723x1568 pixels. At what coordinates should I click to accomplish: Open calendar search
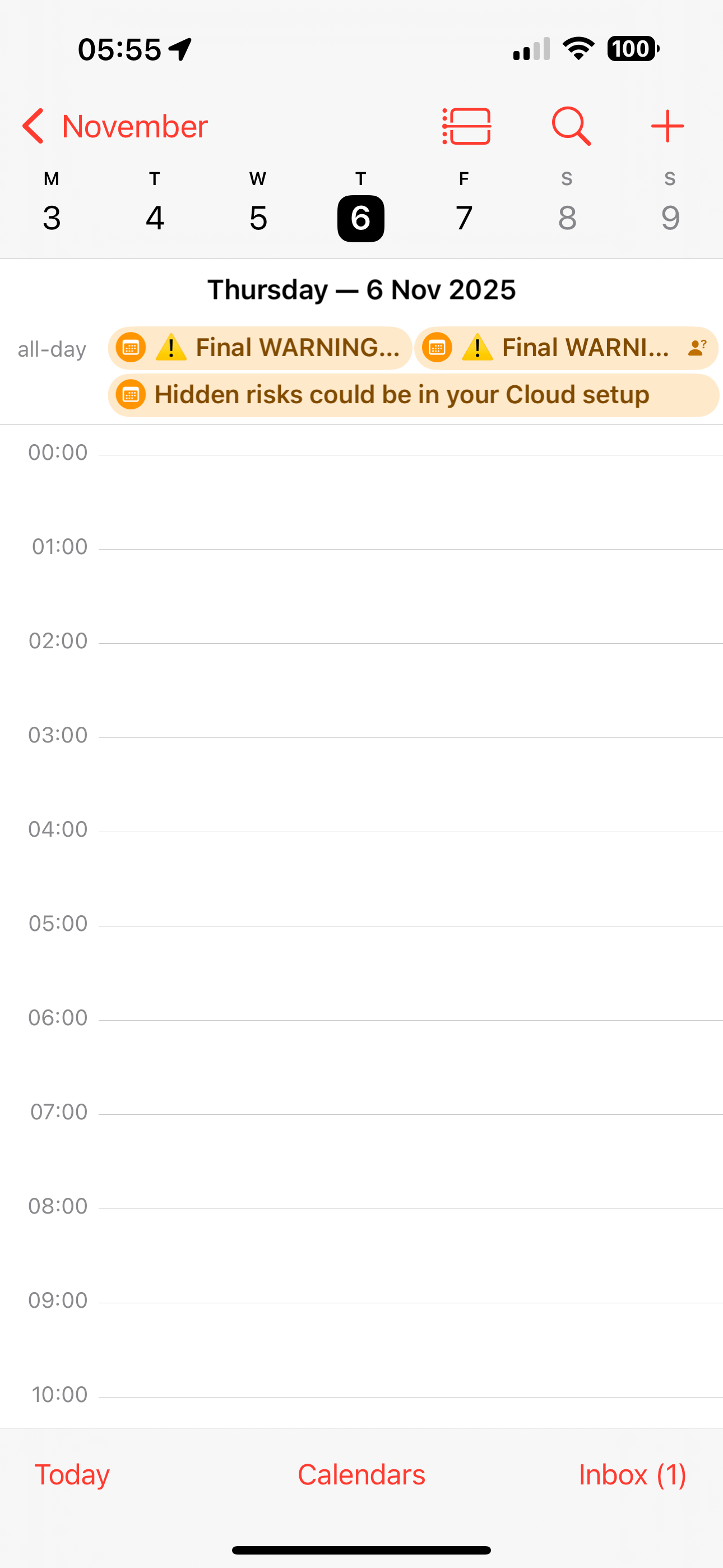[570, 127]
